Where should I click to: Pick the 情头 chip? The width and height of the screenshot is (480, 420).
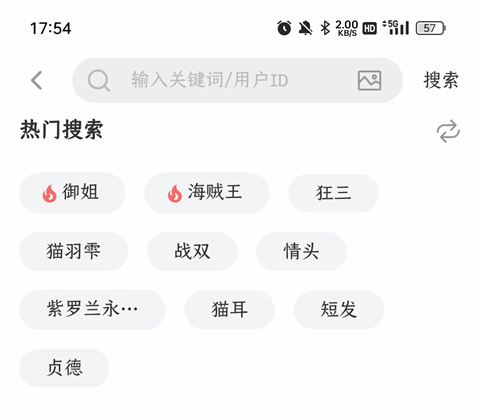point(301,251)
